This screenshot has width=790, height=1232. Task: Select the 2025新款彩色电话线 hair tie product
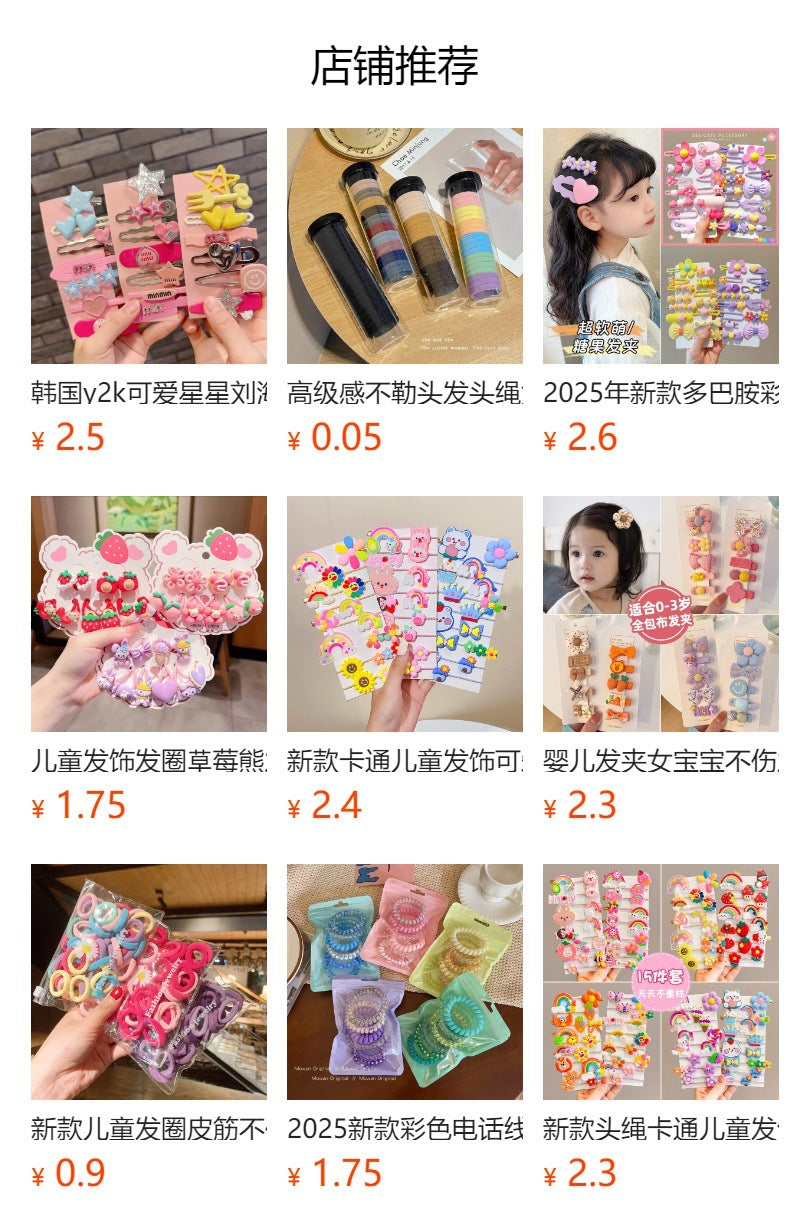(x=404, y=982)
